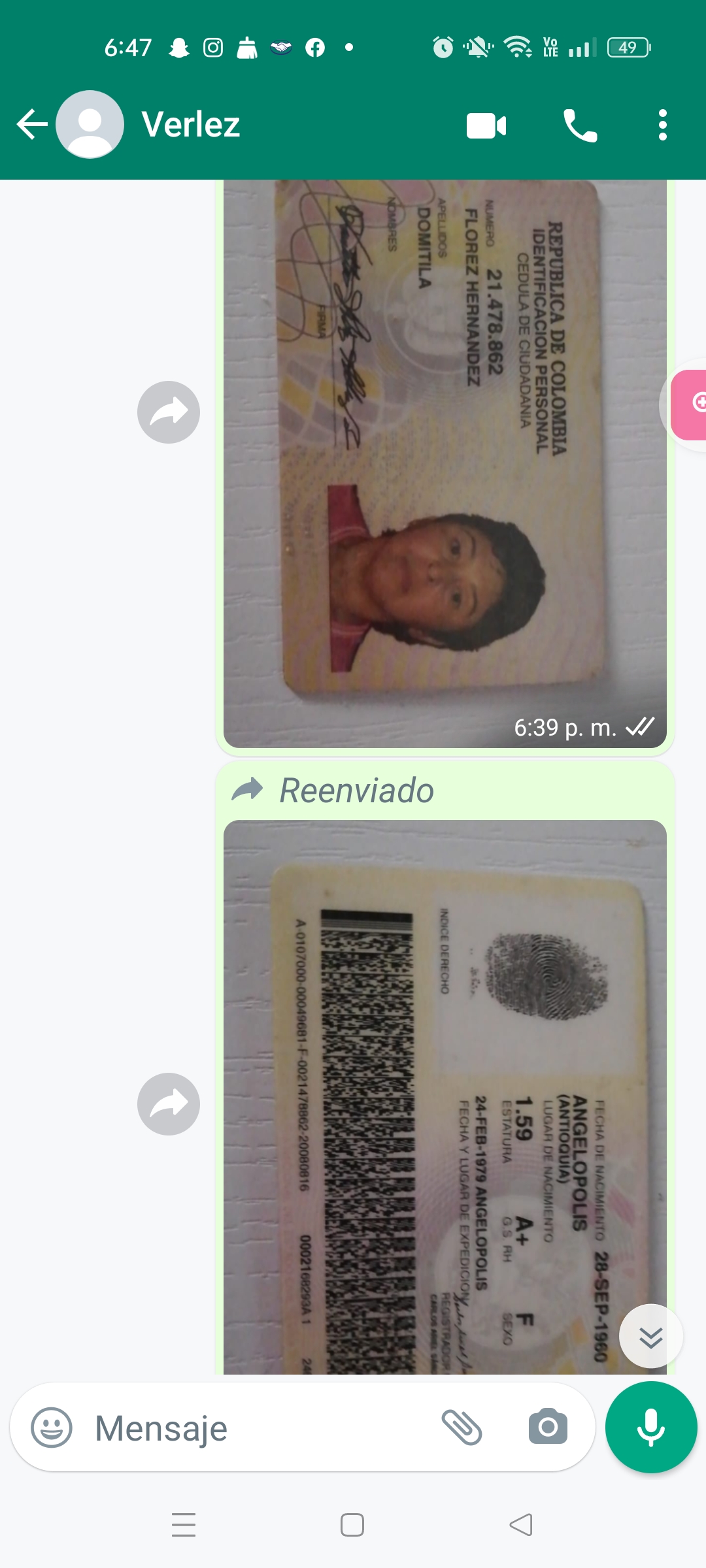
Task: Start a voice call with Verlez
Action: coord(580,125)
